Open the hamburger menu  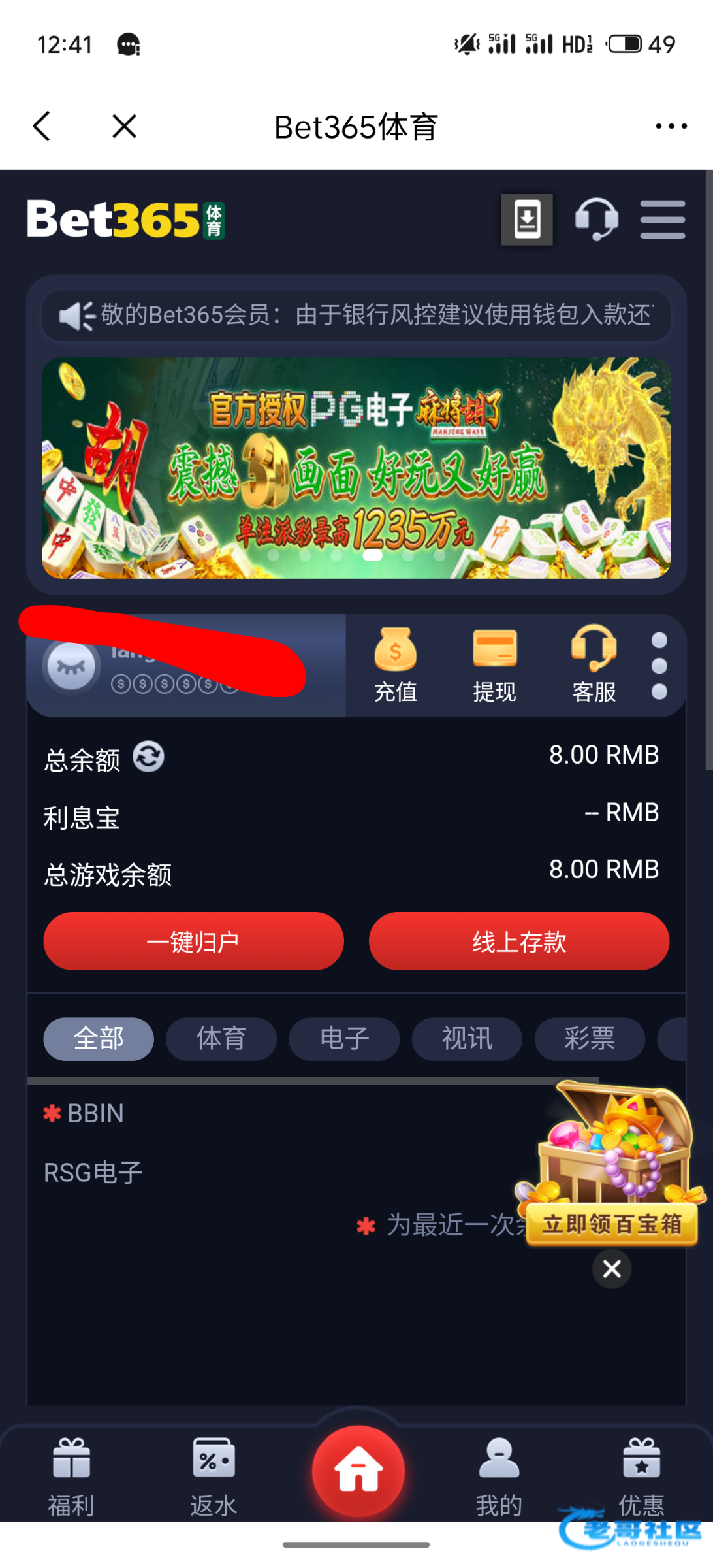pyautogui.click(x=662, y=220)
